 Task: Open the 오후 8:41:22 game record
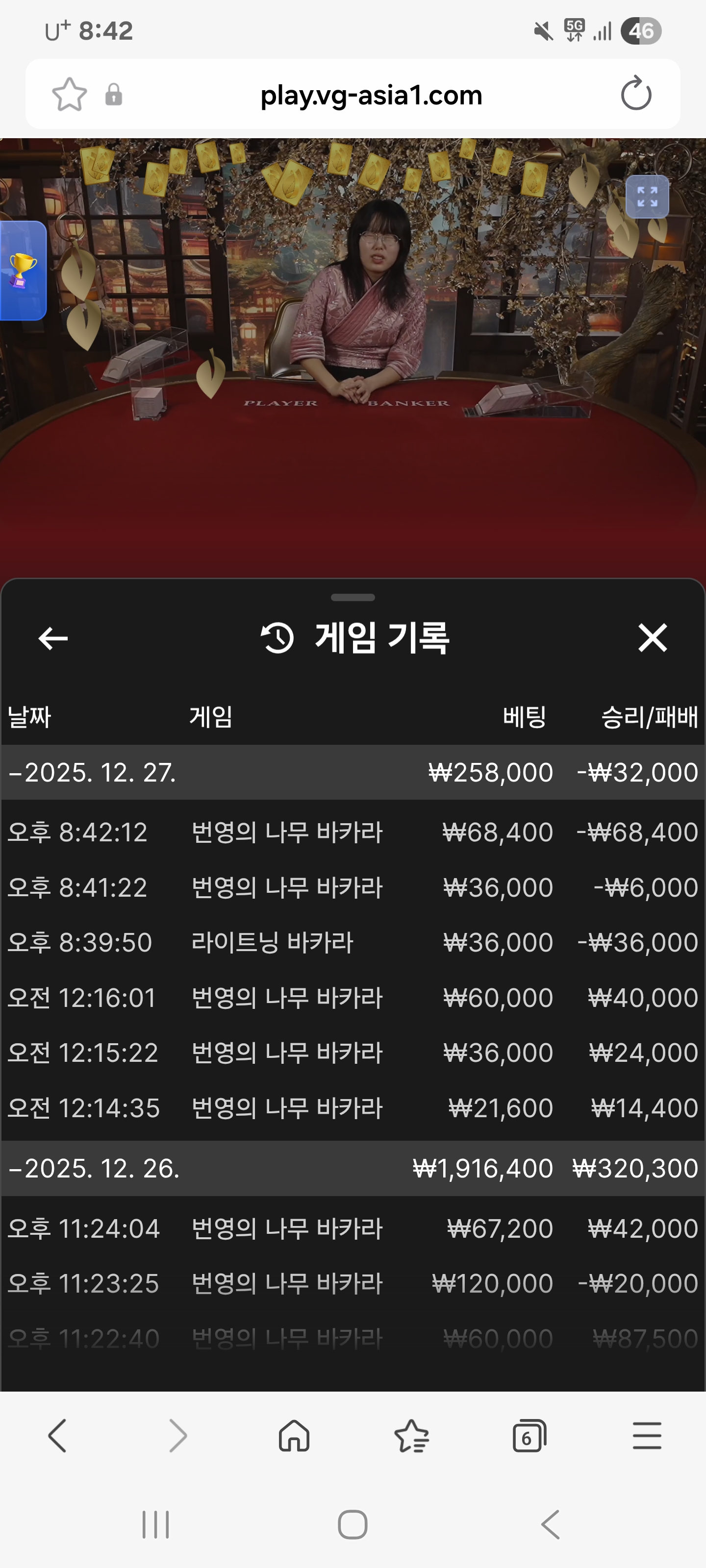[352, 887]
